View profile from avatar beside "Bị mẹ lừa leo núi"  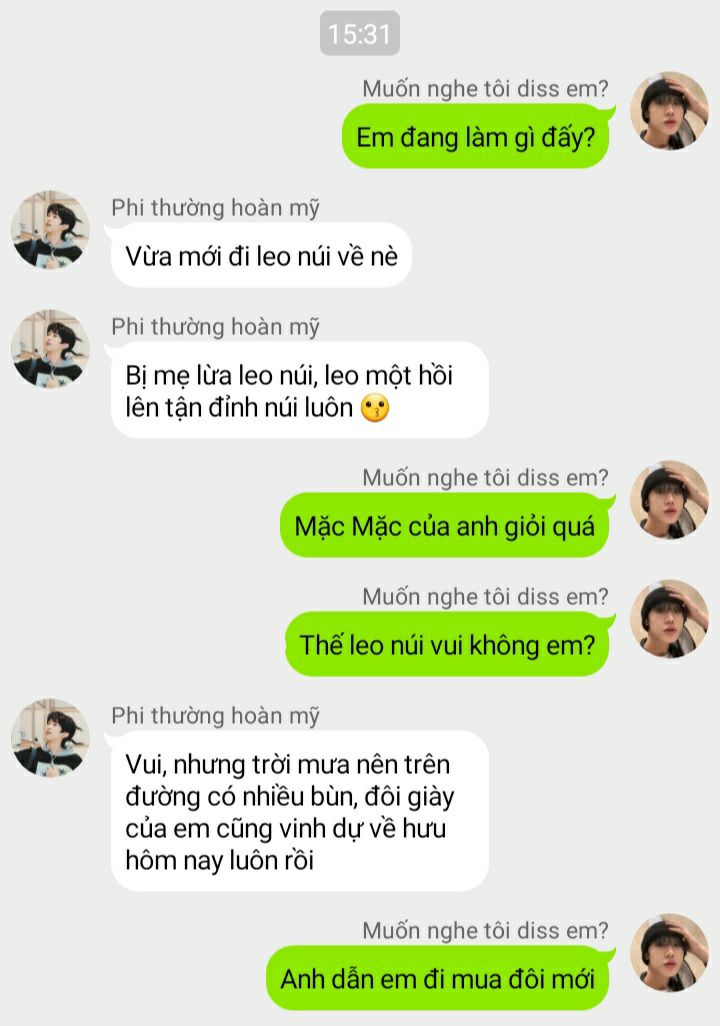[50, 349]
